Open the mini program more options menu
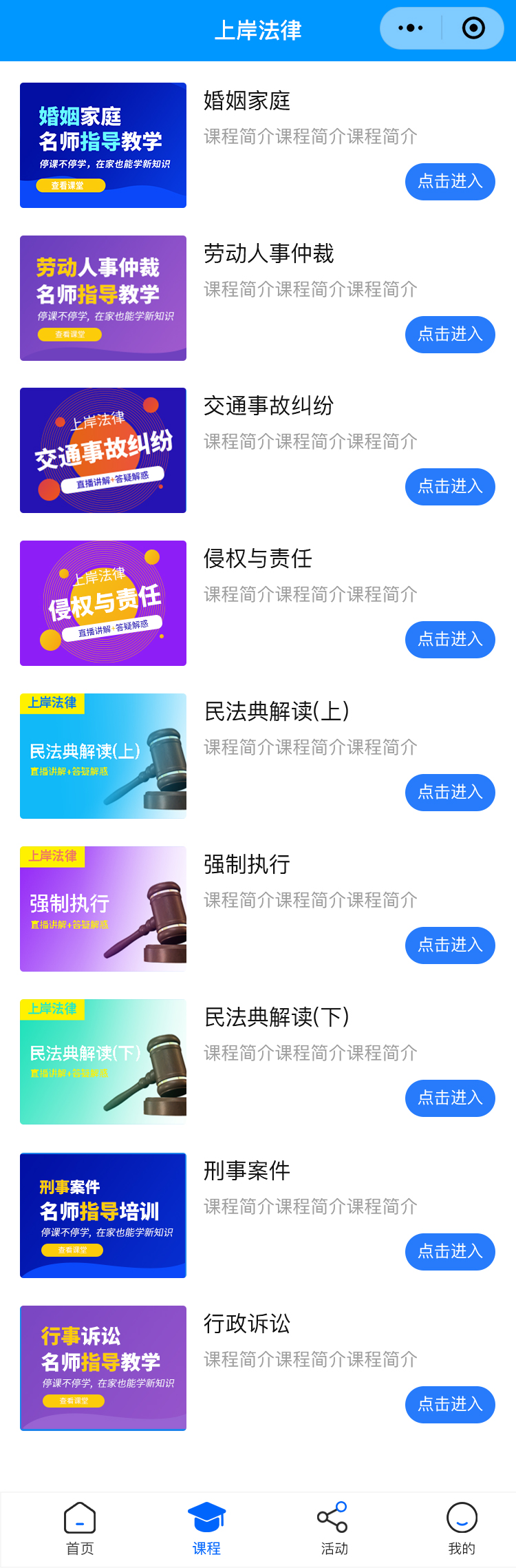Image resolution: width=516 pixels, height=1568 pixels. pyautogui.click(x=411, y=28)
